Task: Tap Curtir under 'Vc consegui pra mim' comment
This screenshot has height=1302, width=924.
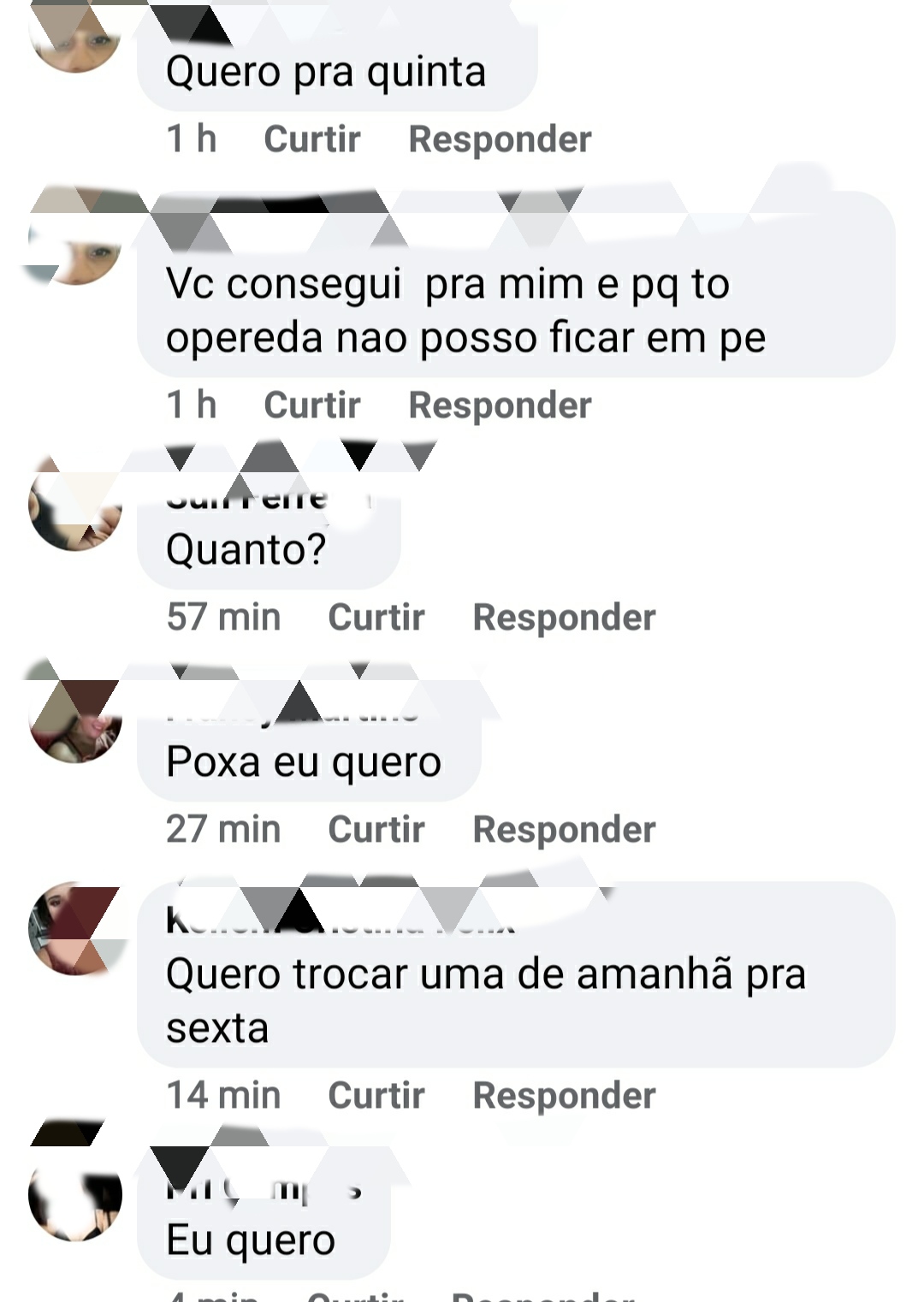Action: pos(311,405)
